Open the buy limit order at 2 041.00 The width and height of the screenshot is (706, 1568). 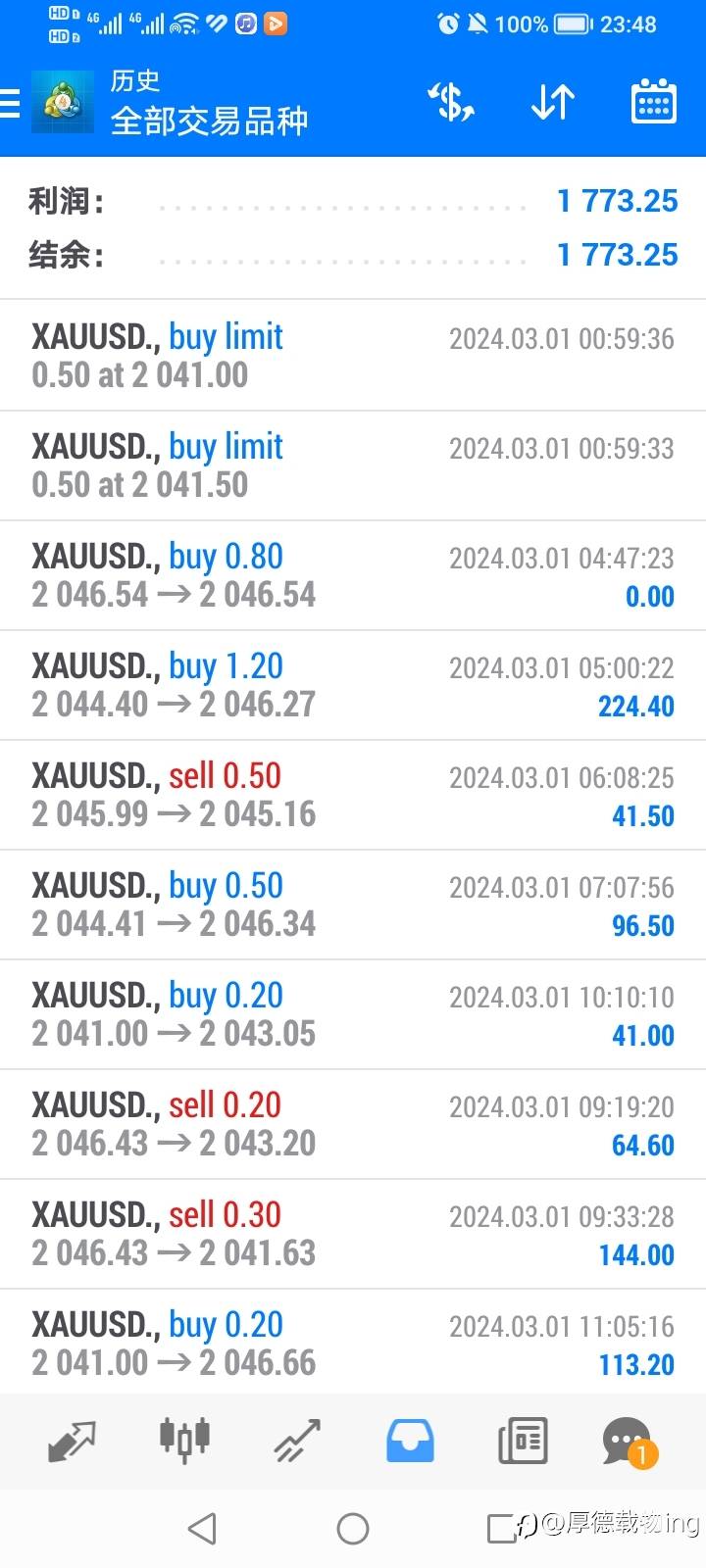pyautogui.click(x=353, y=356)
